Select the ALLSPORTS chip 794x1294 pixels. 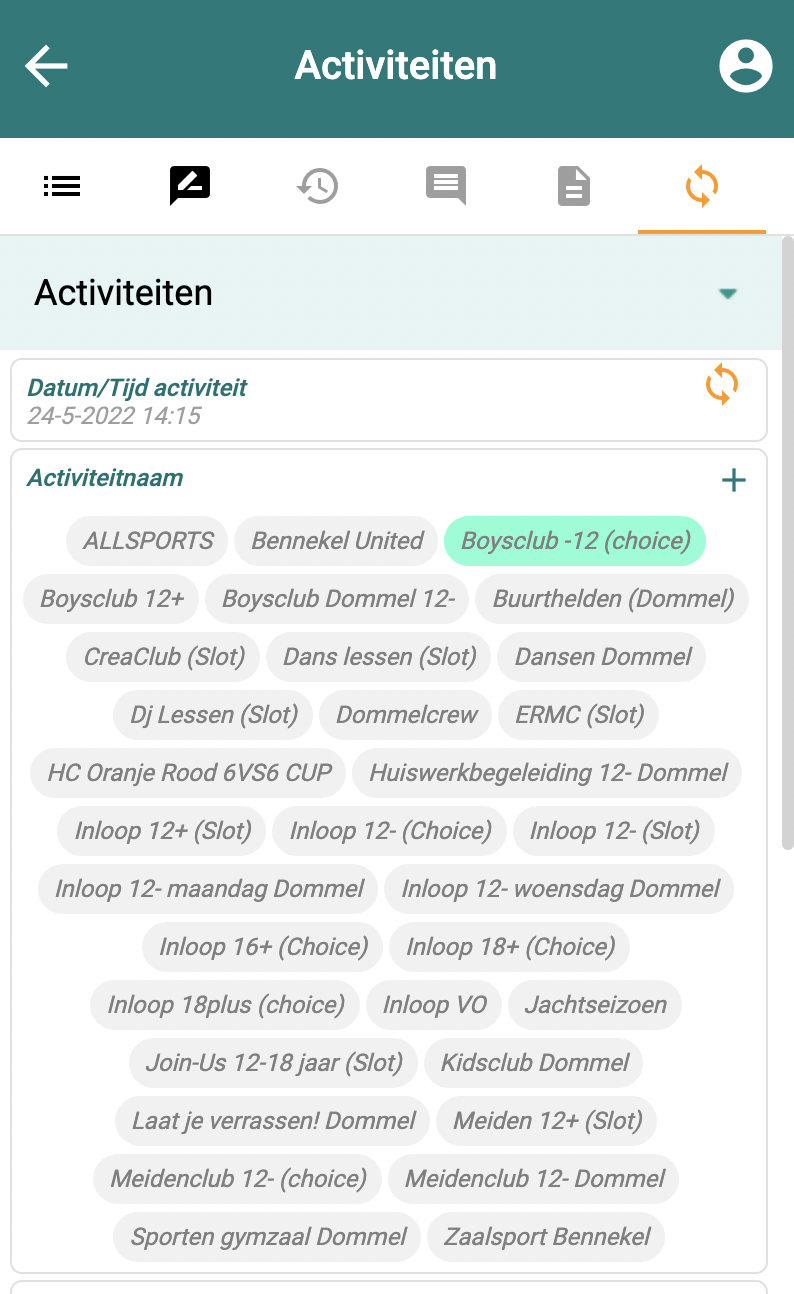point(148,541)
